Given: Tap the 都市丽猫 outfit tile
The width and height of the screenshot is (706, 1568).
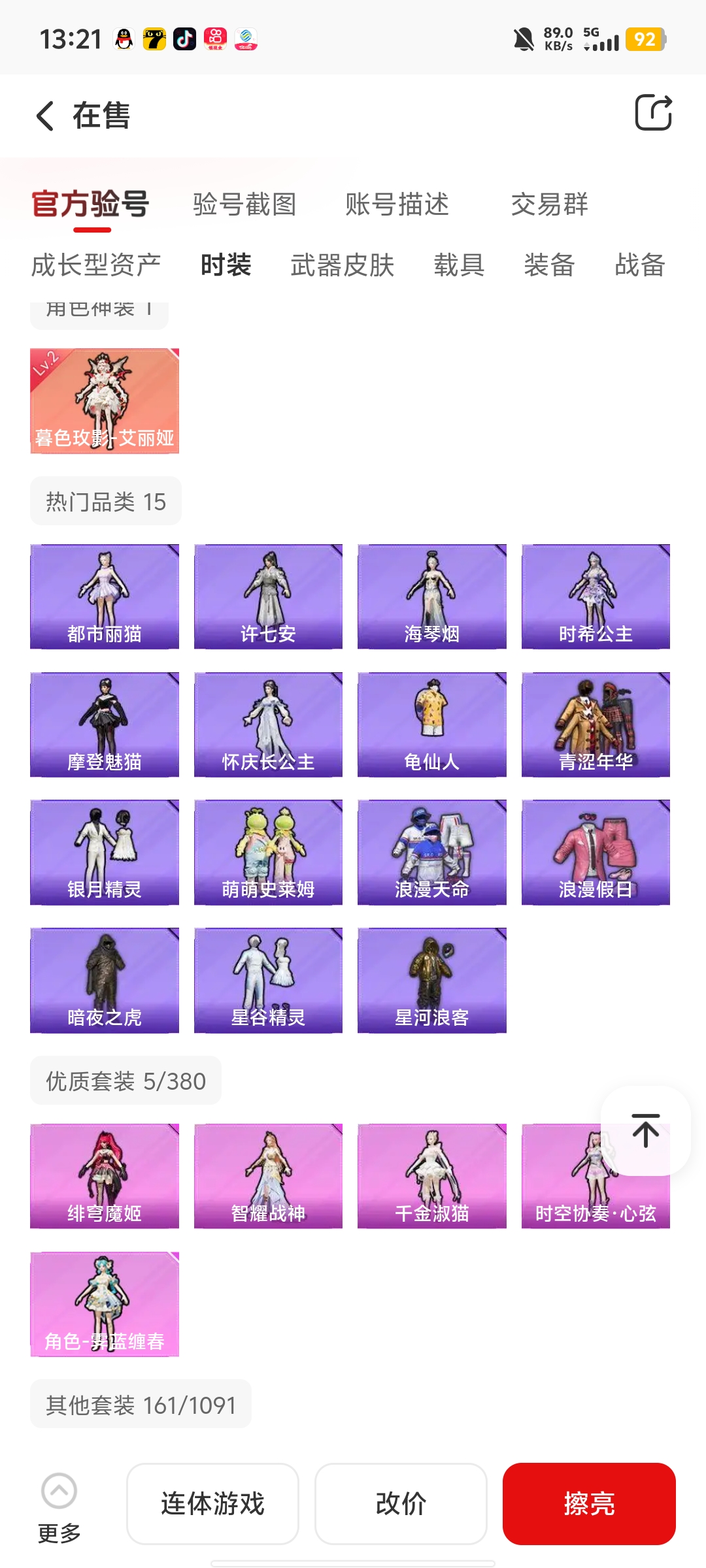Looking at the screenshot, I should pos(105,596).
